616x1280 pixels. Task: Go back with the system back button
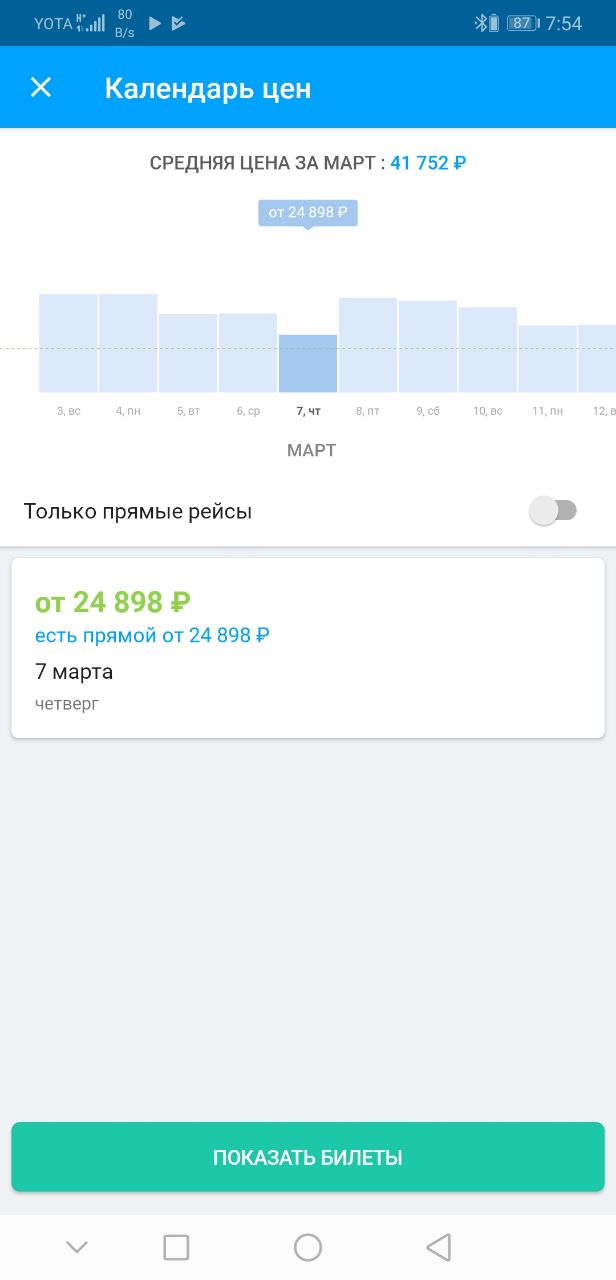pyautogui.click(x=438, y=1247)
